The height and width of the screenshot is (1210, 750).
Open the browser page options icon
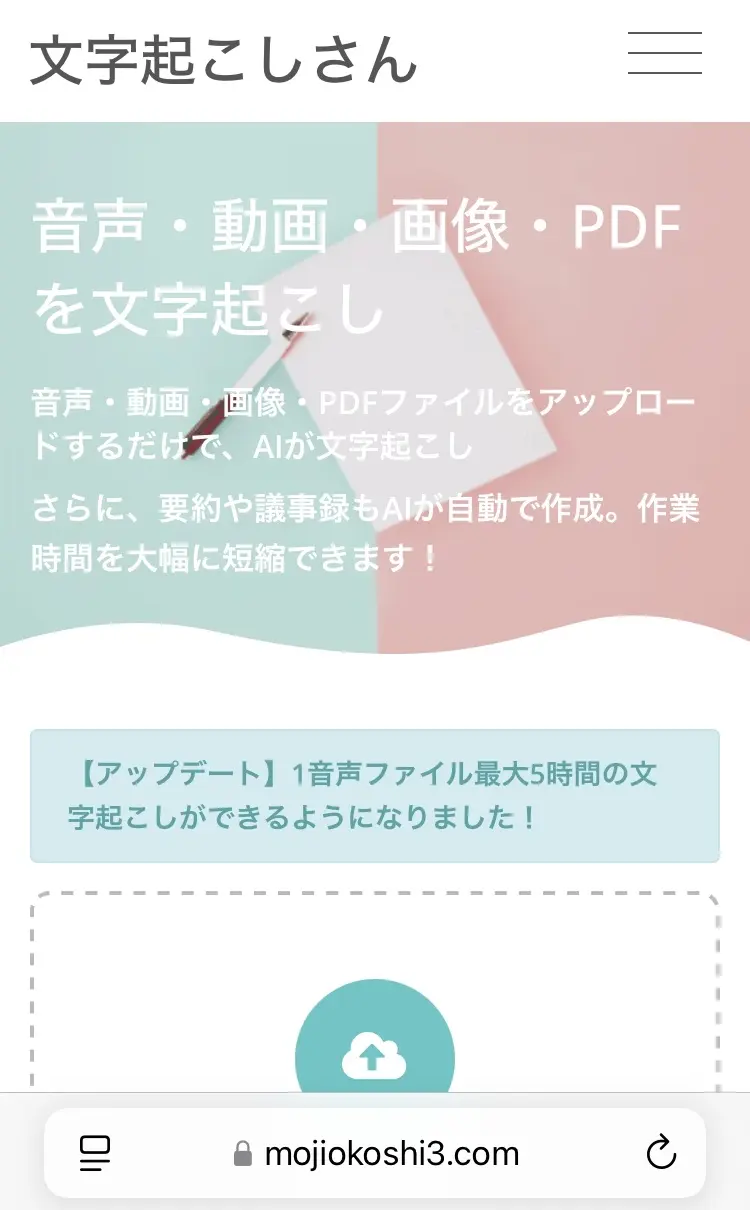(95, 1153)
